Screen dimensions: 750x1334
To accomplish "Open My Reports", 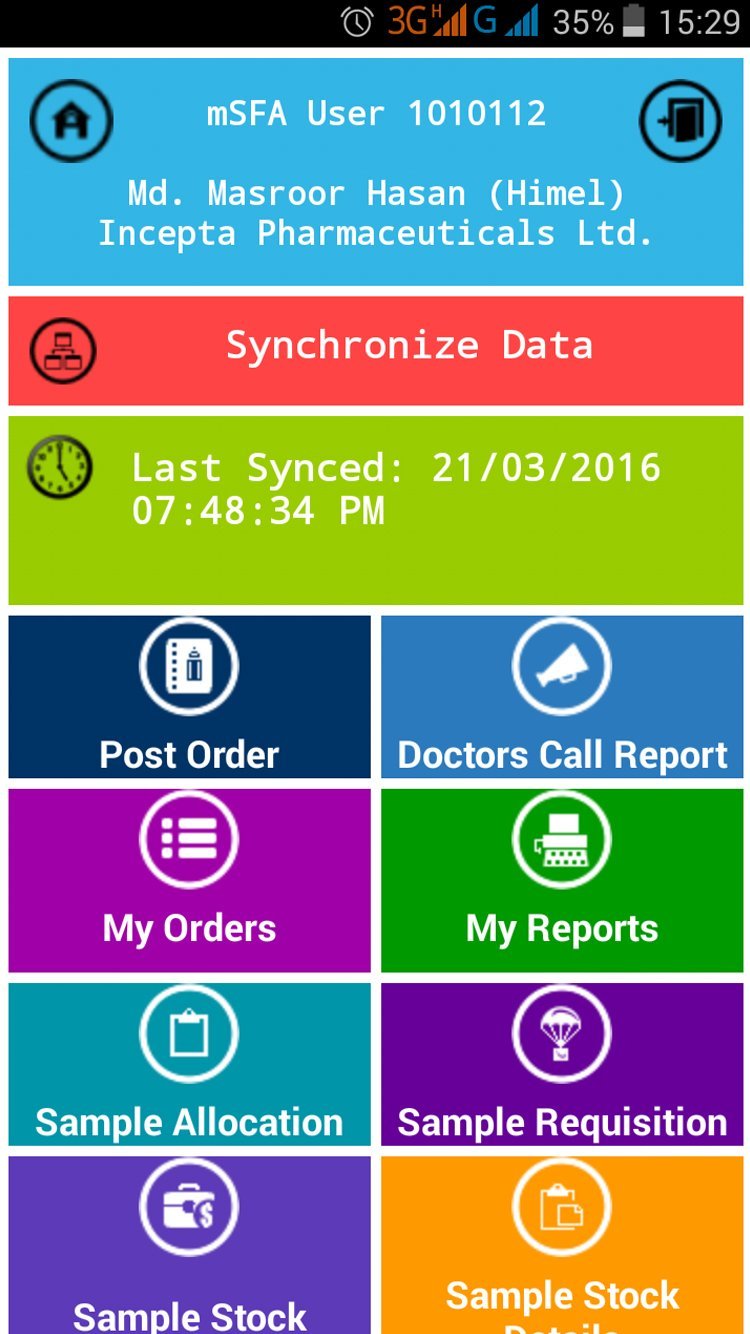I will pyautogui.click(x=562, y=880).
